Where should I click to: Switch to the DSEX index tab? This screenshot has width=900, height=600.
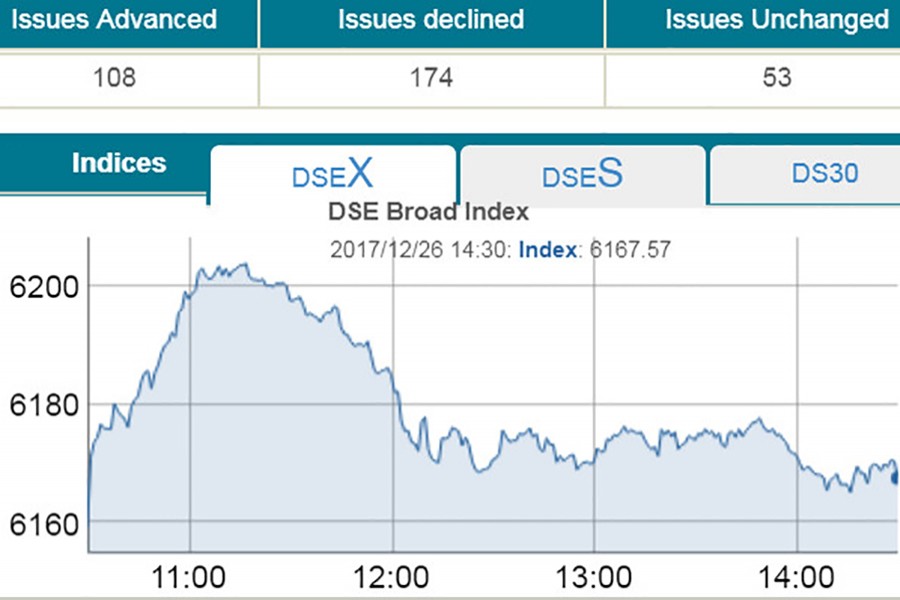pyautogui.click(x=332, y=175)
